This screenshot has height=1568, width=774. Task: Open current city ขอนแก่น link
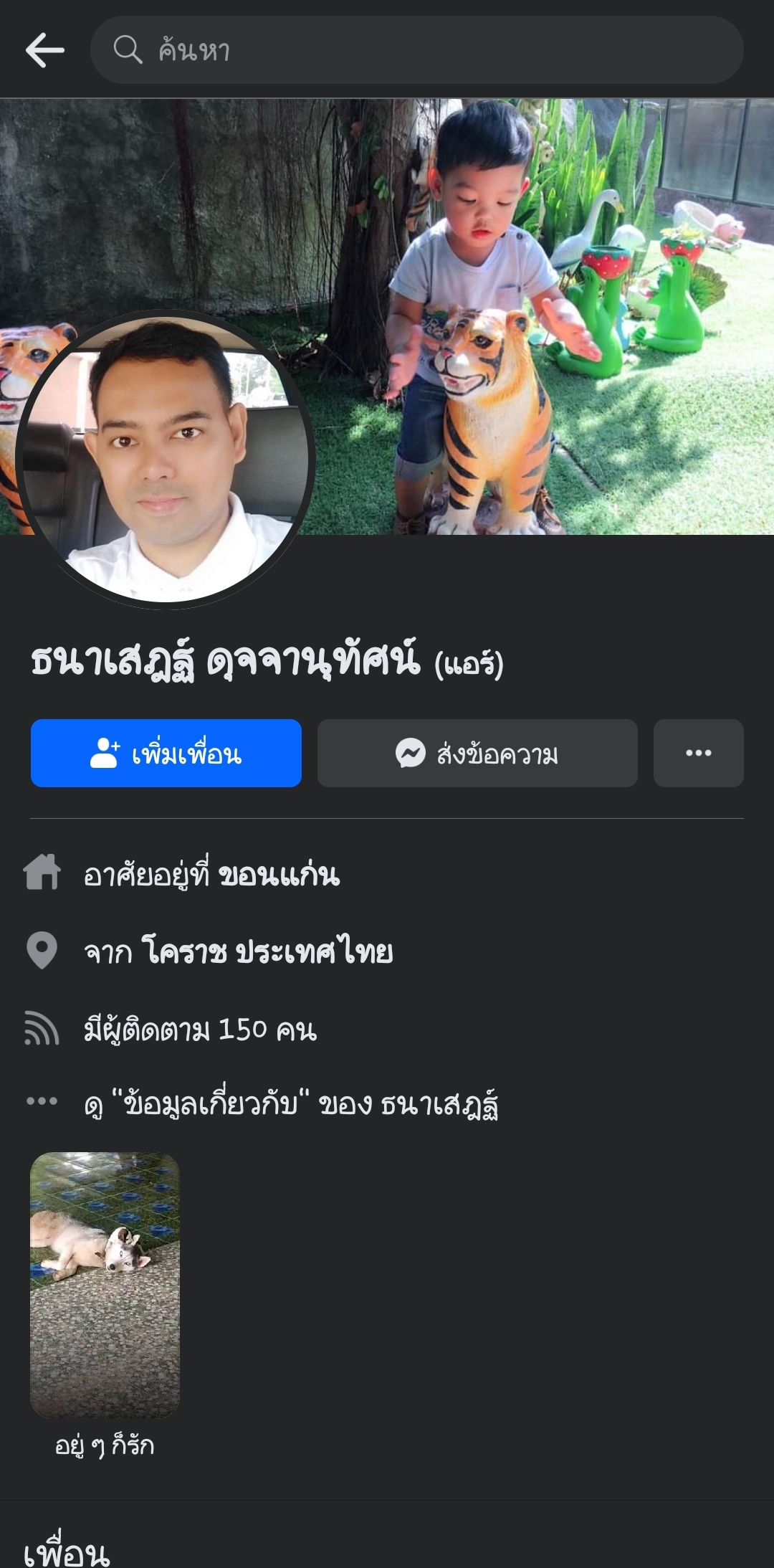[x=279, y=875]
